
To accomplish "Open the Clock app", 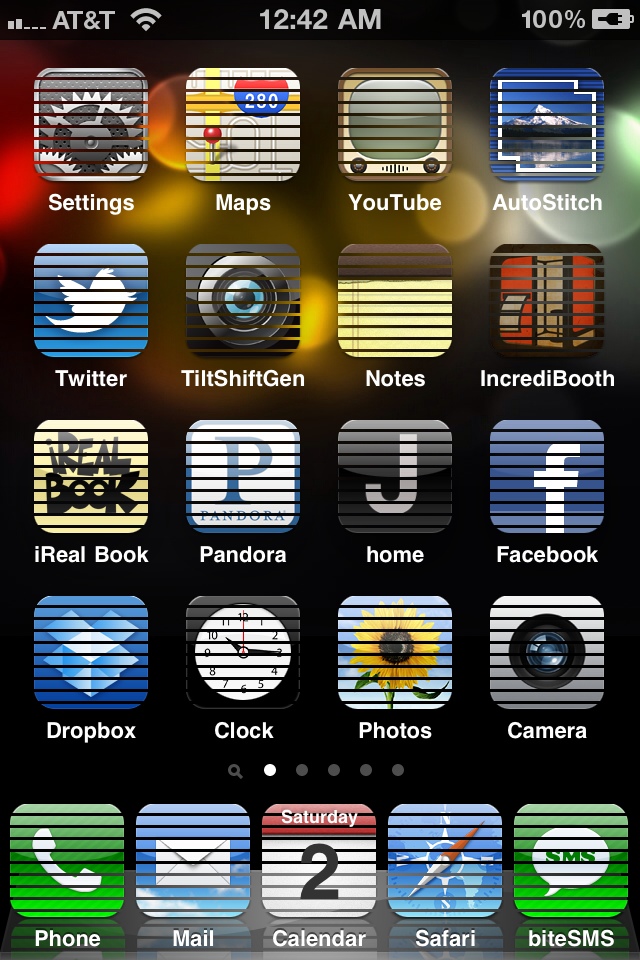I will pos(243,653).
